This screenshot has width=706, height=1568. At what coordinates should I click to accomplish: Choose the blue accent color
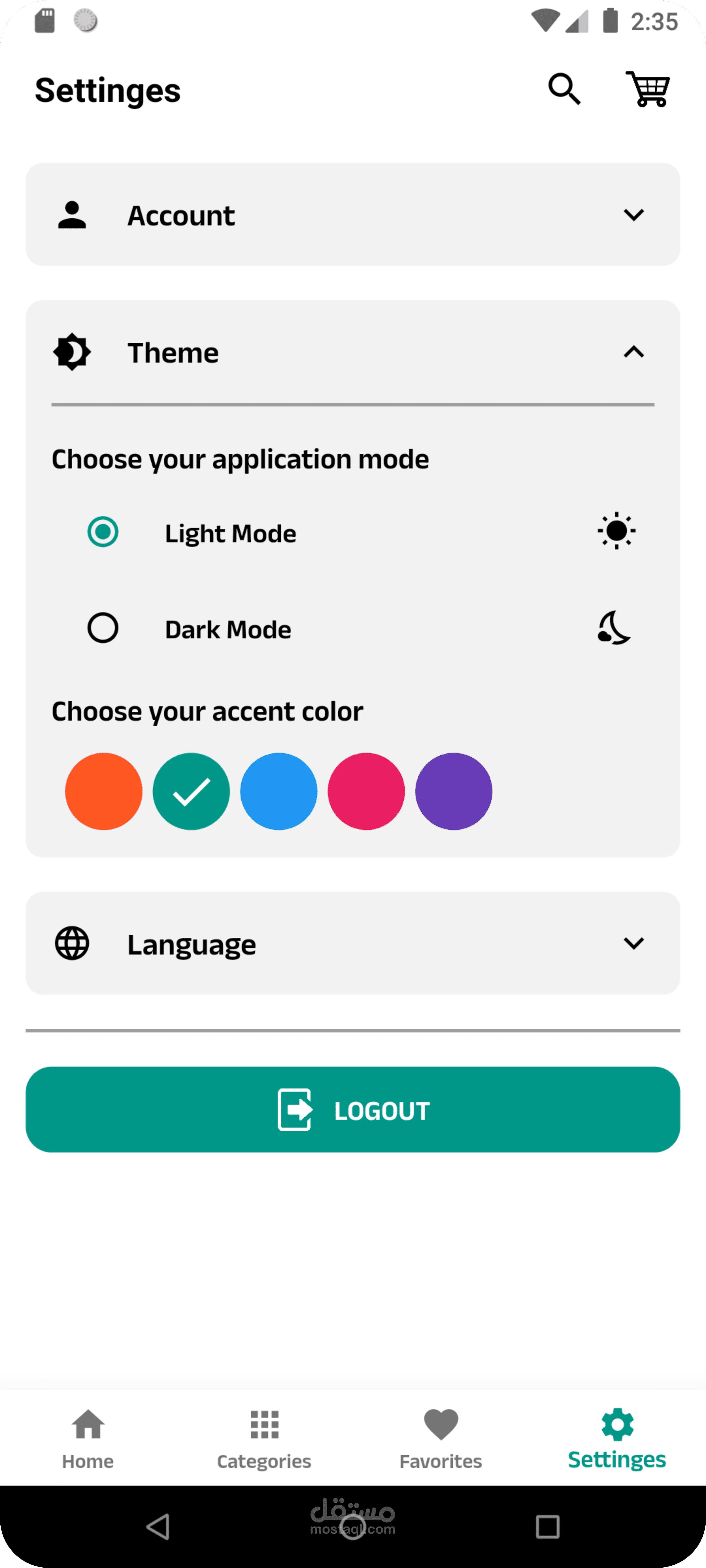pyautogui.click(x=278, y=791)
